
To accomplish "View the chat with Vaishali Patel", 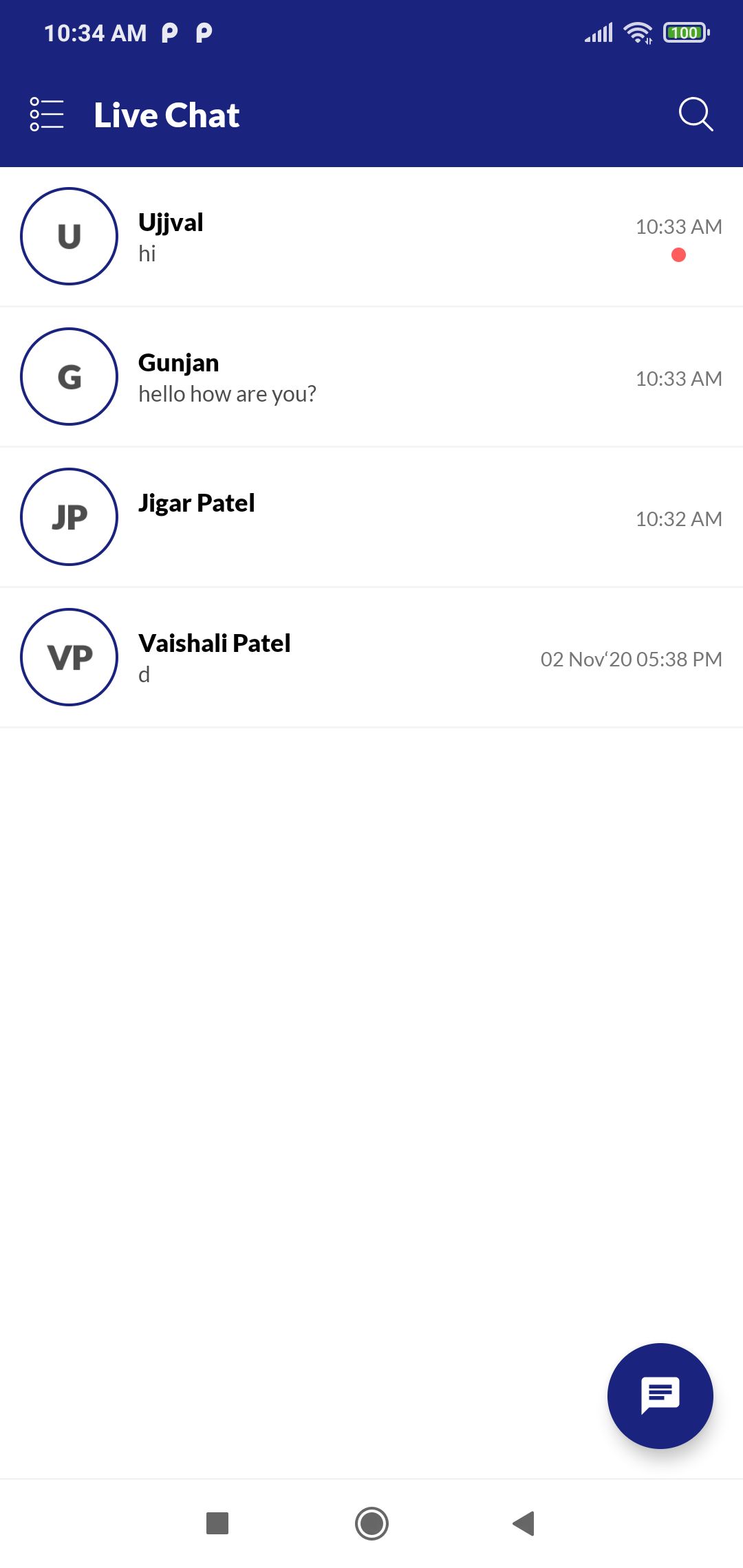I will 371,657.
